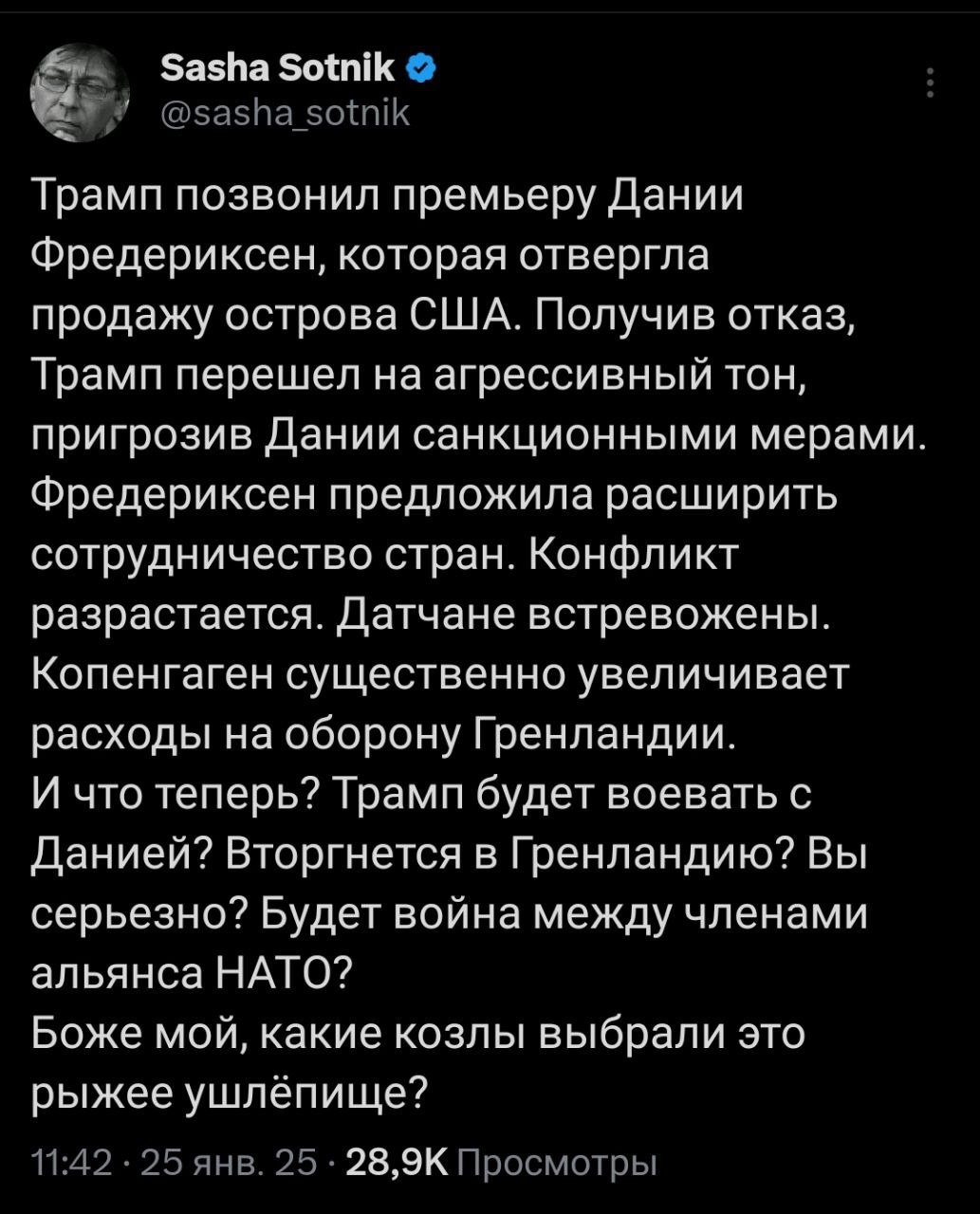Open Sasha Sotnik's profile picture
980x1214 pixels.
coord(79,95)
